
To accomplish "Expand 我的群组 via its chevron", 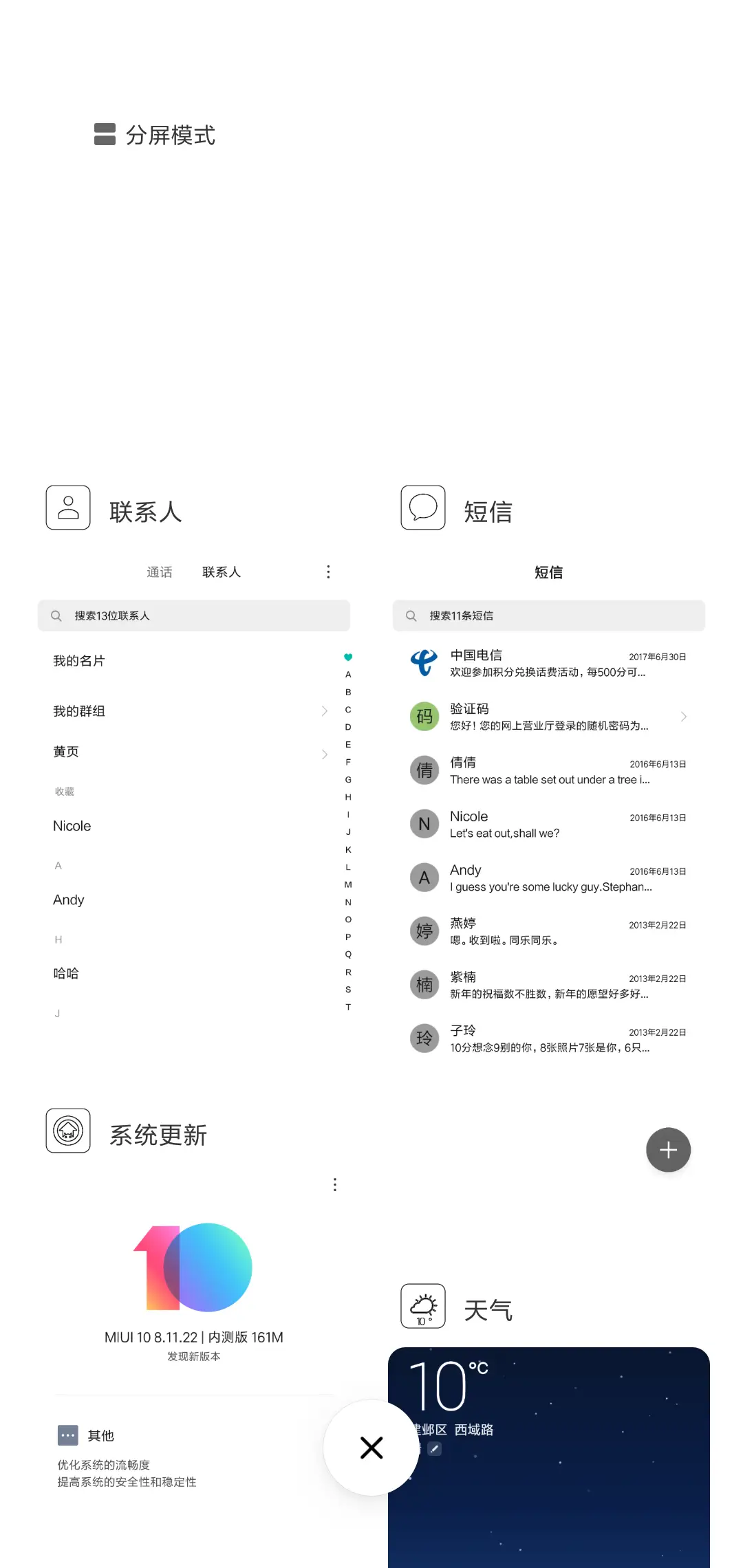I will (x=323, y=711).
